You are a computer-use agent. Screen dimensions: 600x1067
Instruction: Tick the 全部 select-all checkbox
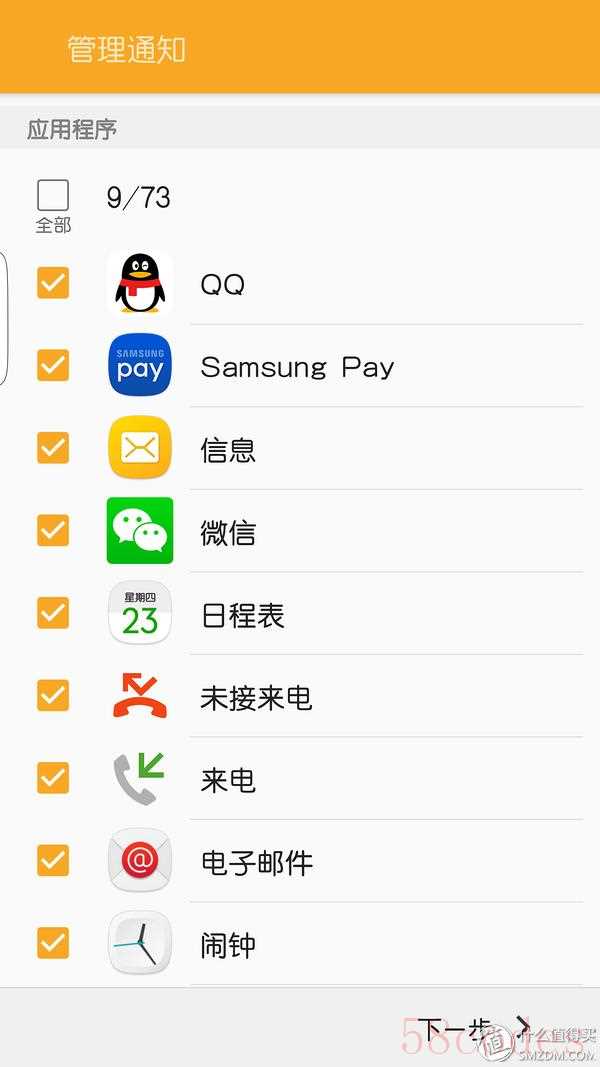[53, 195]
